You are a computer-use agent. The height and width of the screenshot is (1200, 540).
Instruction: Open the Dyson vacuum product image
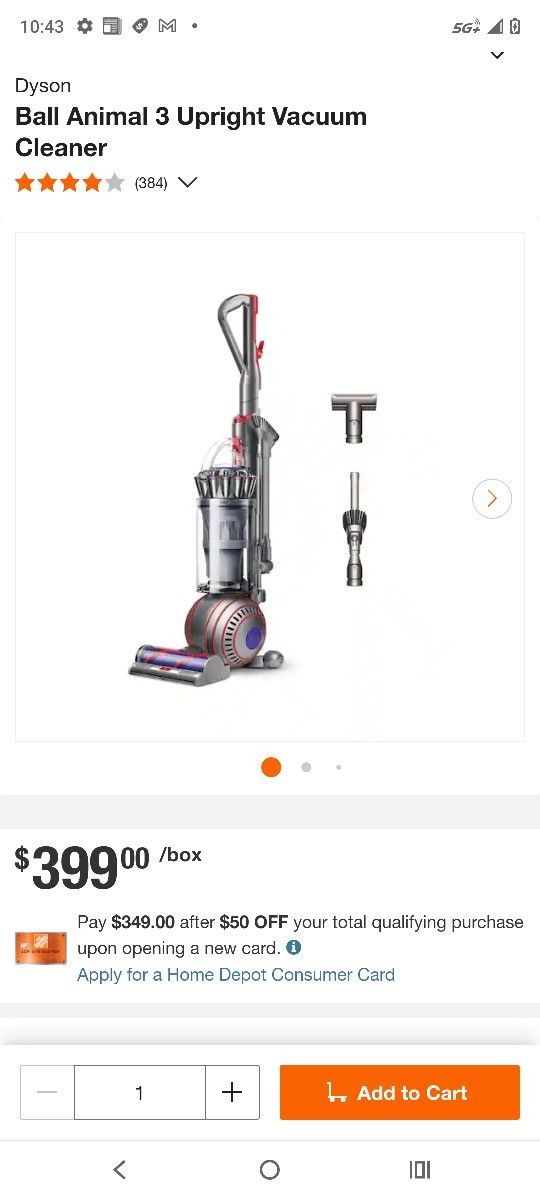coord(270,487)
